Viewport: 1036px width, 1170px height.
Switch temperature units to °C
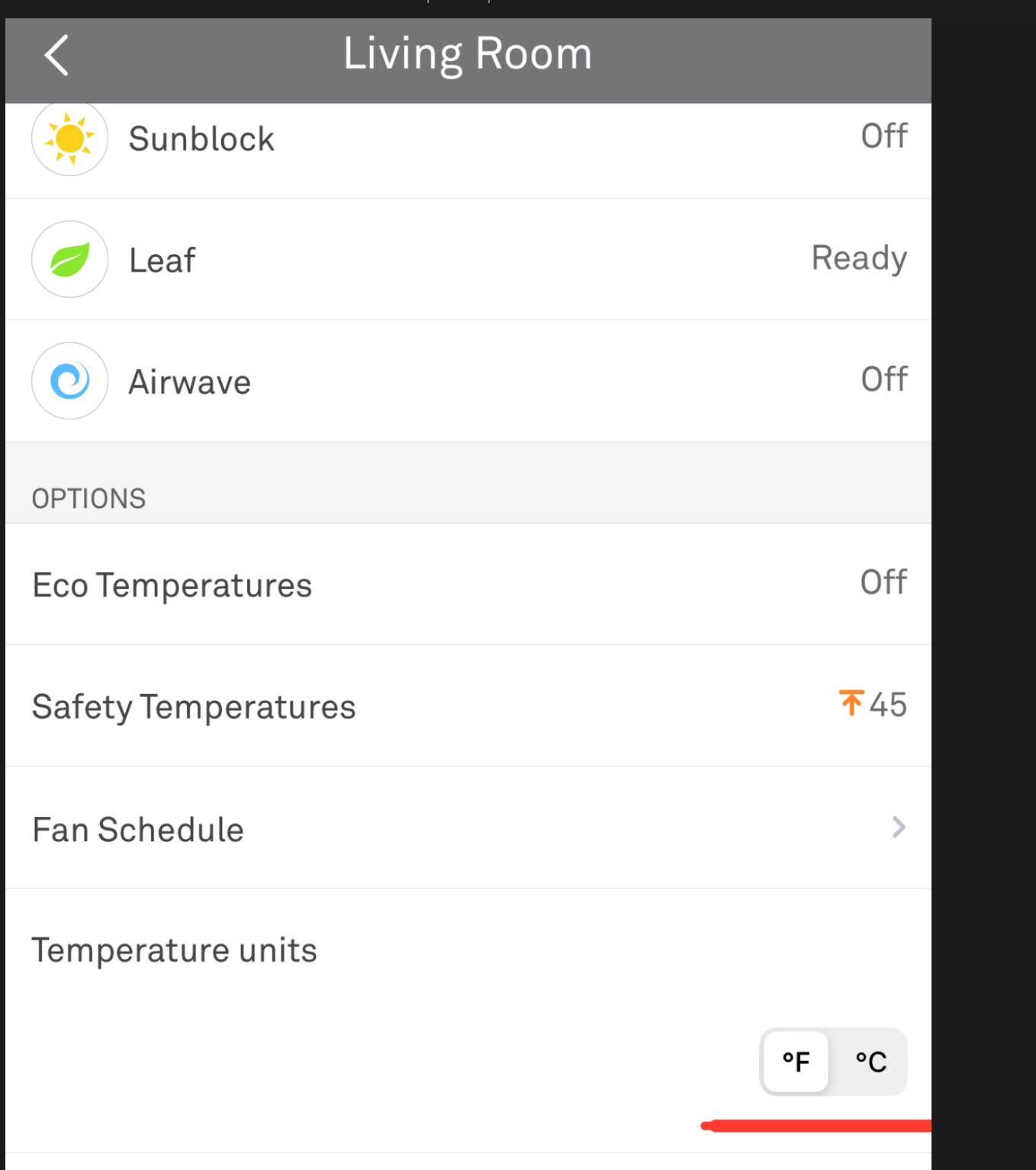click(x=870, y=1062)
